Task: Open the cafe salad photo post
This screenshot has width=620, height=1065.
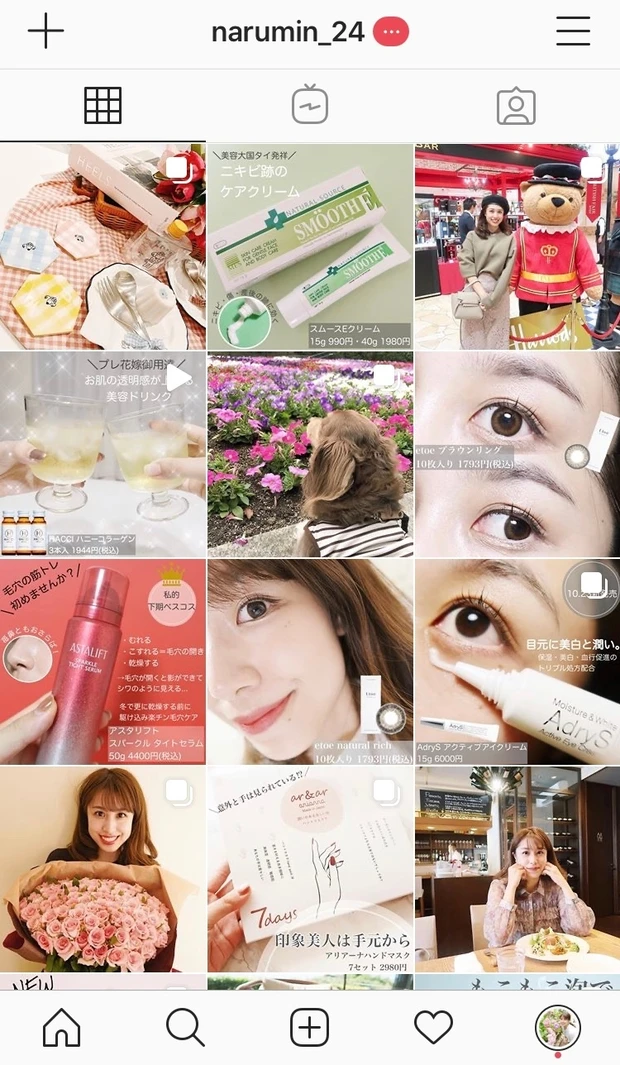Action: (517, 868)
